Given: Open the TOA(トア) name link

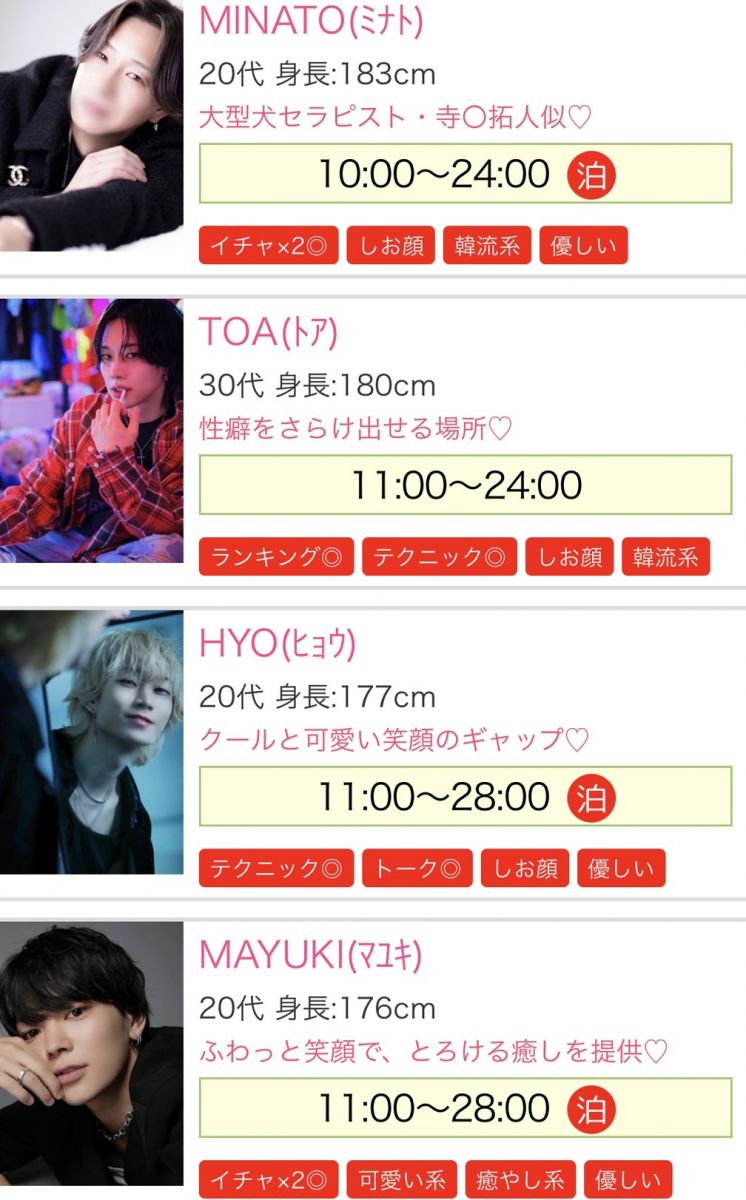Looking at the screenshot, I should [268, 333].
